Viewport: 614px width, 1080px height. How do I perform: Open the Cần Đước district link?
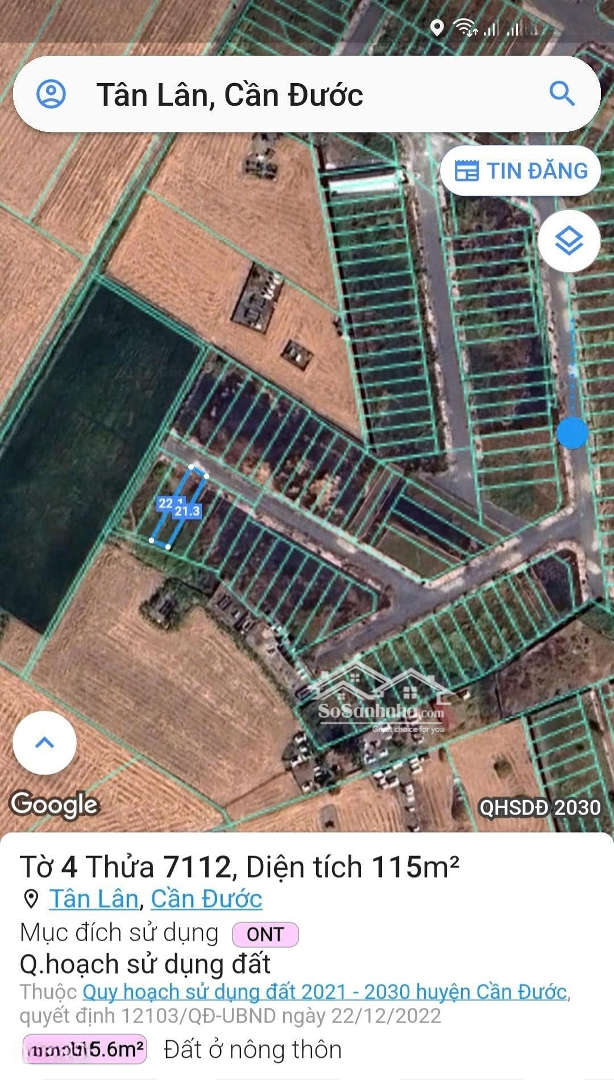point(207,899)
